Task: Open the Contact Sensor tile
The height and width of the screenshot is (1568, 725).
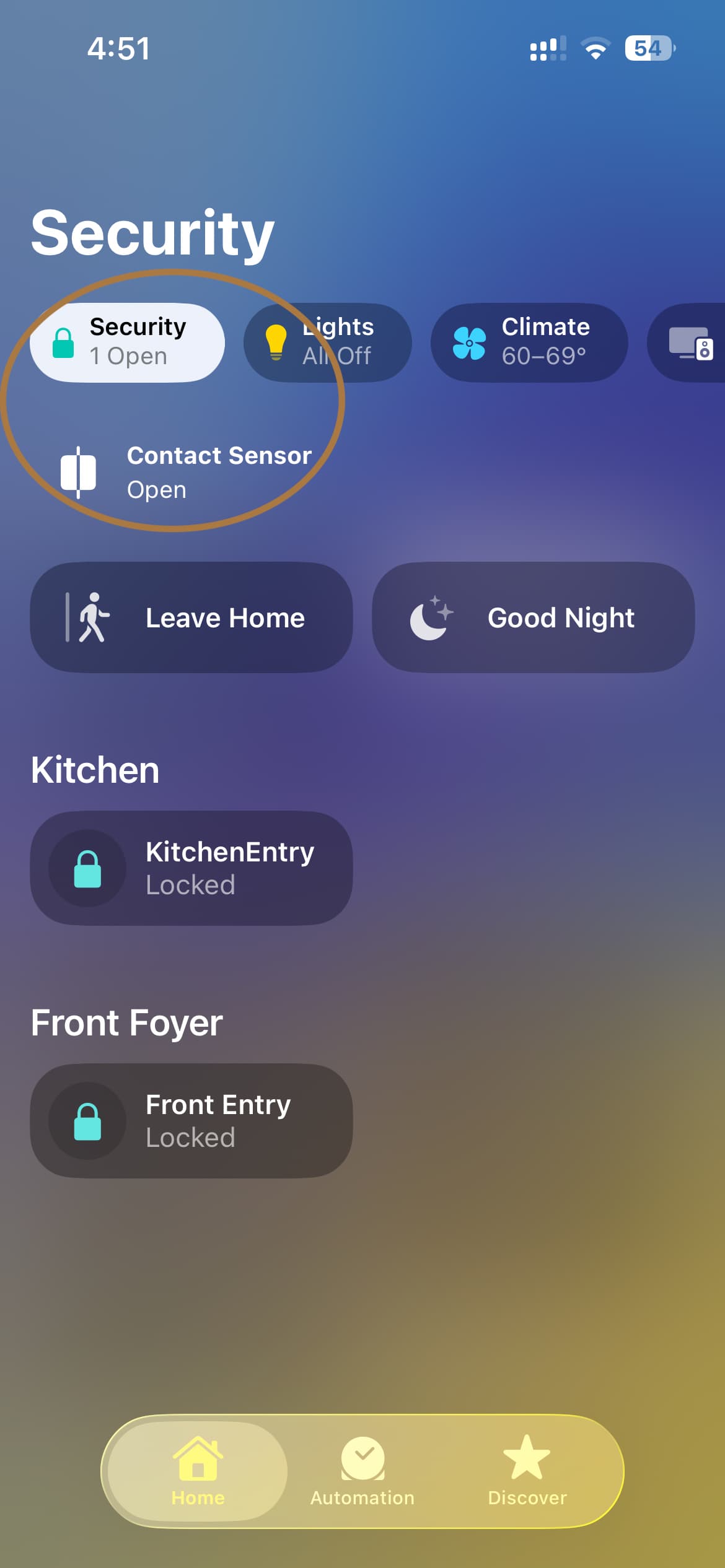Action: pyautogui.click(x=186, y=473)
